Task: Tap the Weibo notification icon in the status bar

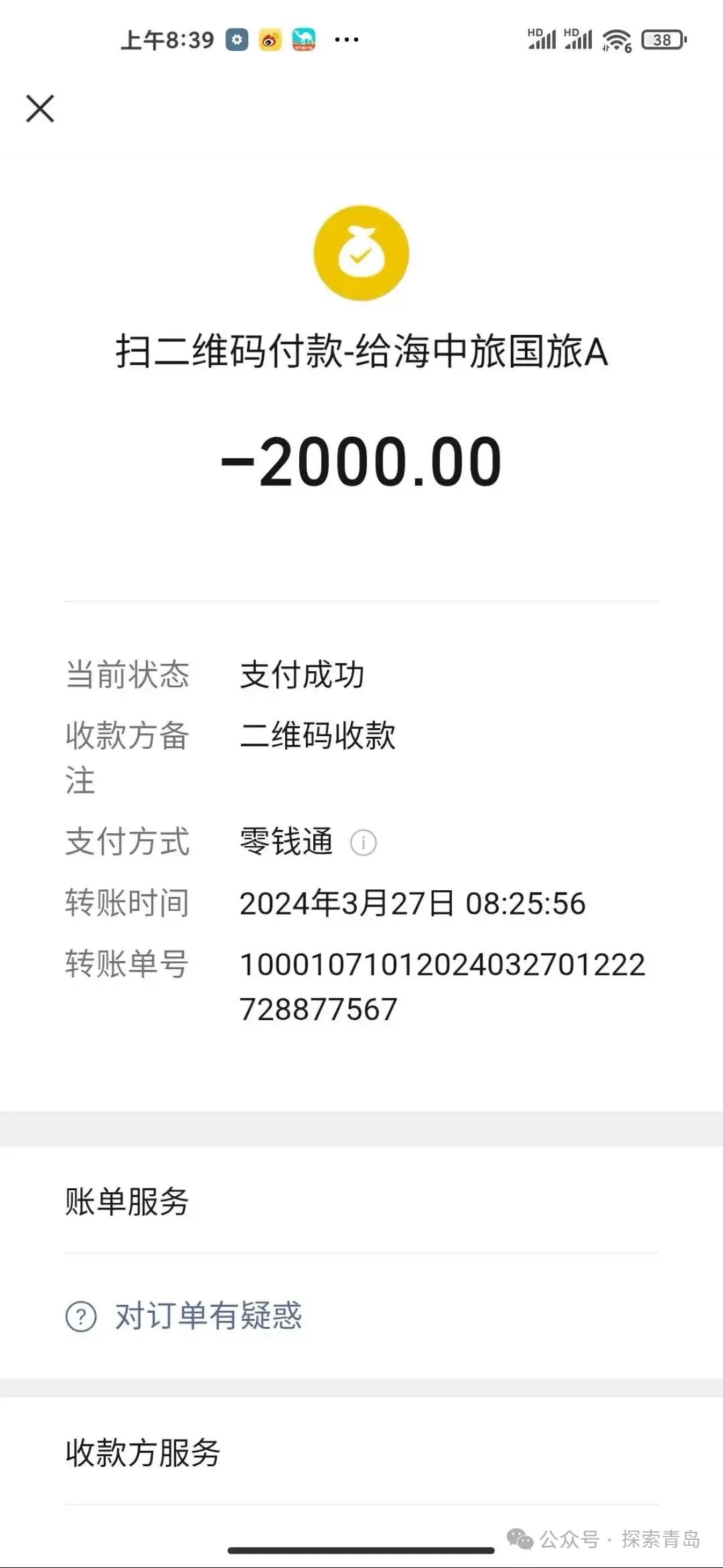Action: point(270,40)
